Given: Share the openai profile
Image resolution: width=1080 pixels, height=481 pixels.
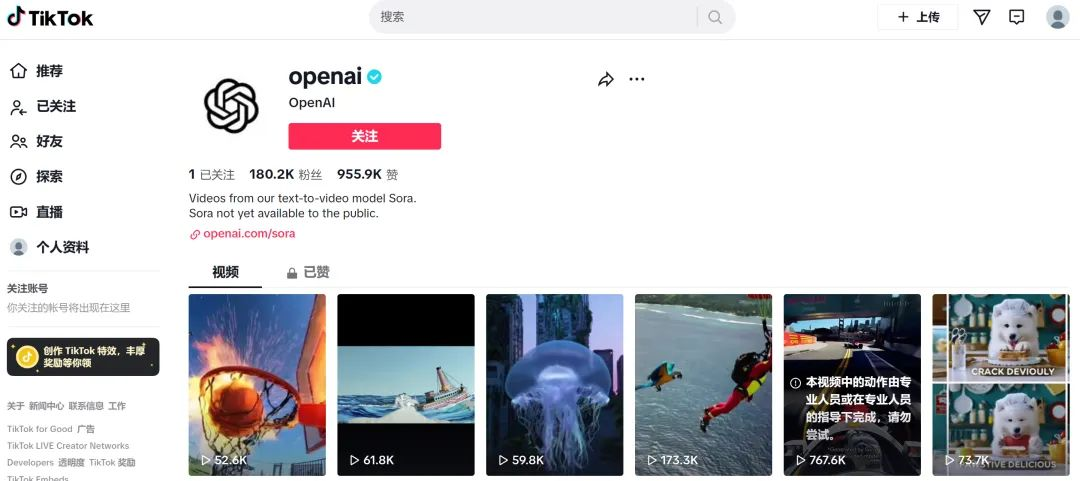Looking at the screenshot, I should [605, 79].
